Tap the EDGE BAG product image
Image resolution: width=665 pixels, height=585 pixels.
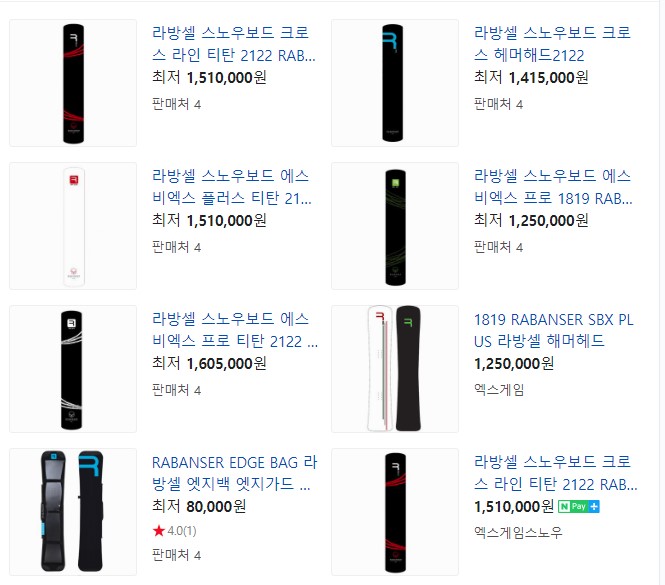pyautogui.click(x=73, y=512)
